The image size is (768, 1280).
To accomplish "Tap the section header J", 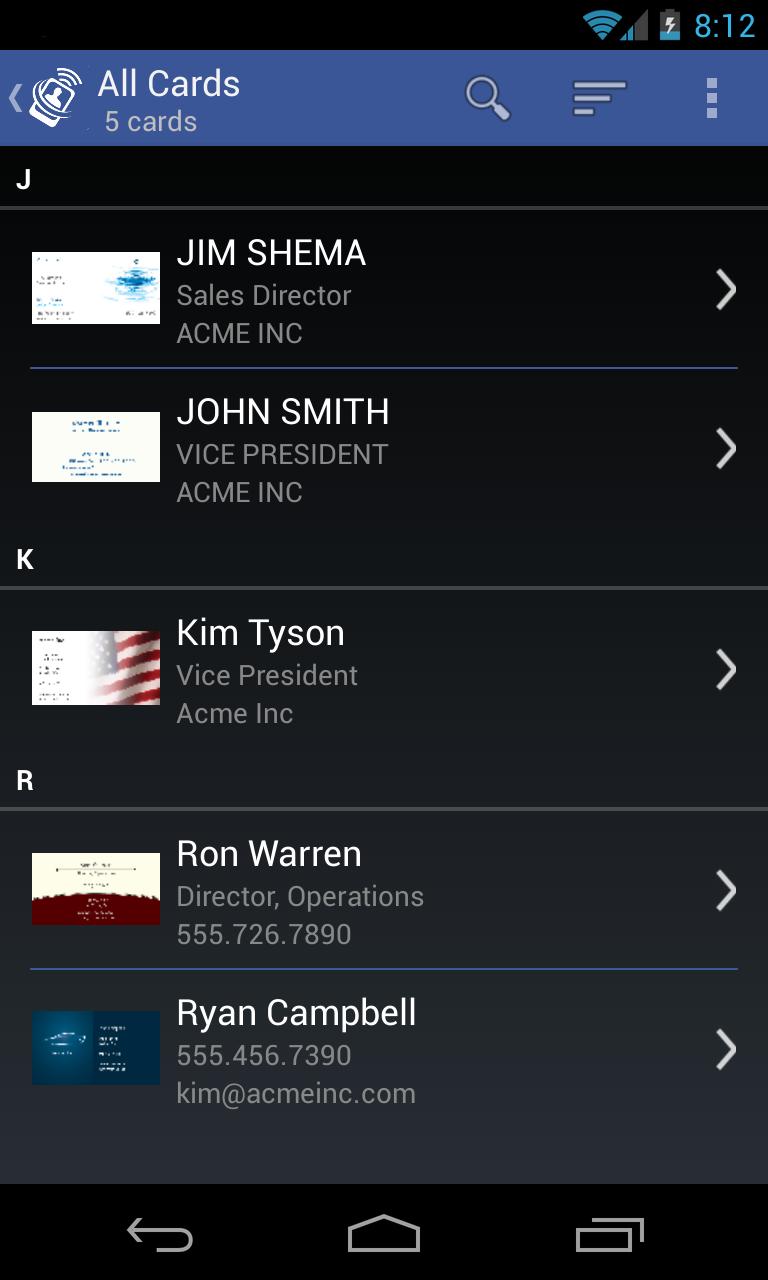I will [25, 178].
